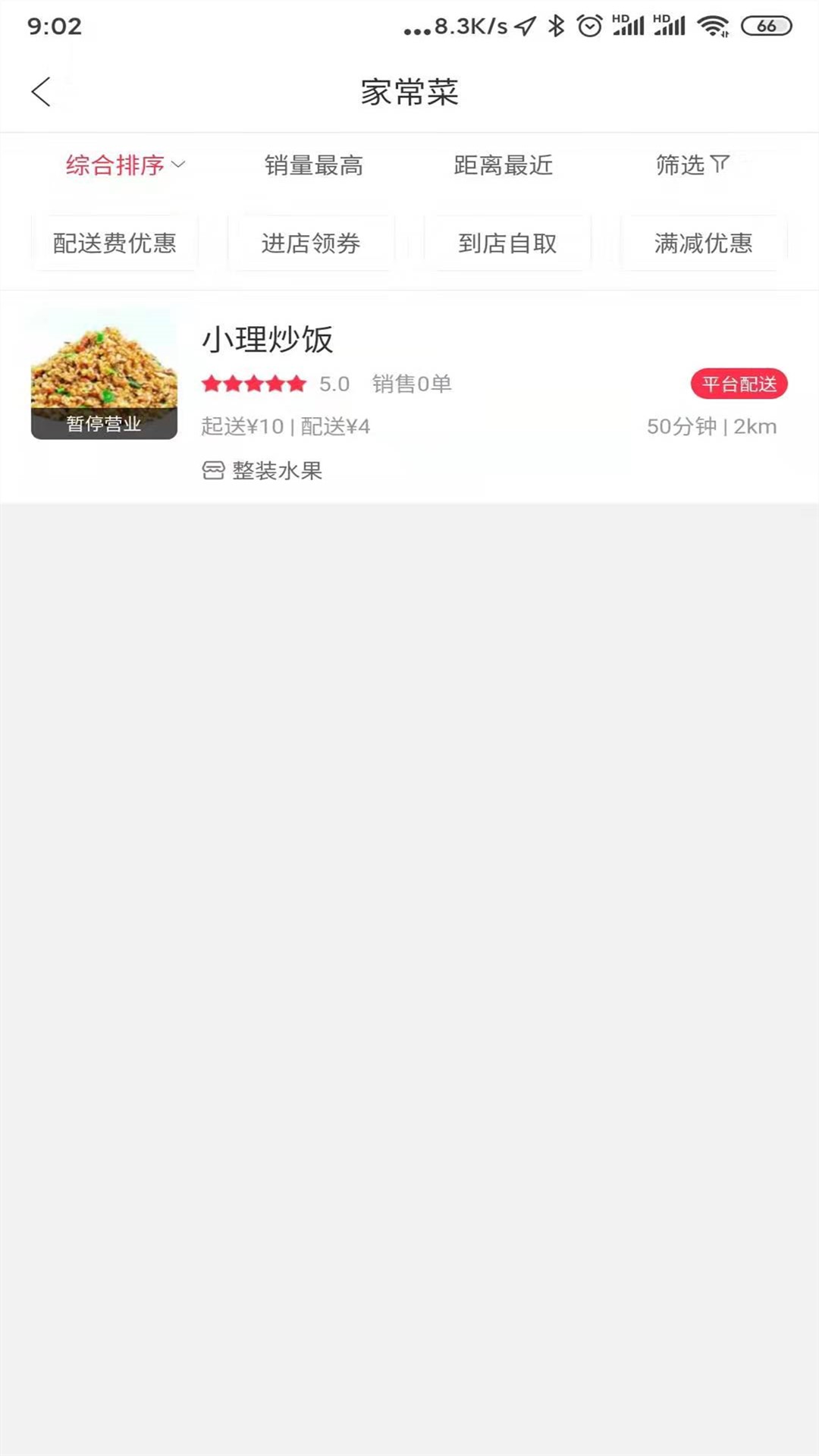
Task: Select the 配送费优惠 filter chip
Action: point(115,243)
